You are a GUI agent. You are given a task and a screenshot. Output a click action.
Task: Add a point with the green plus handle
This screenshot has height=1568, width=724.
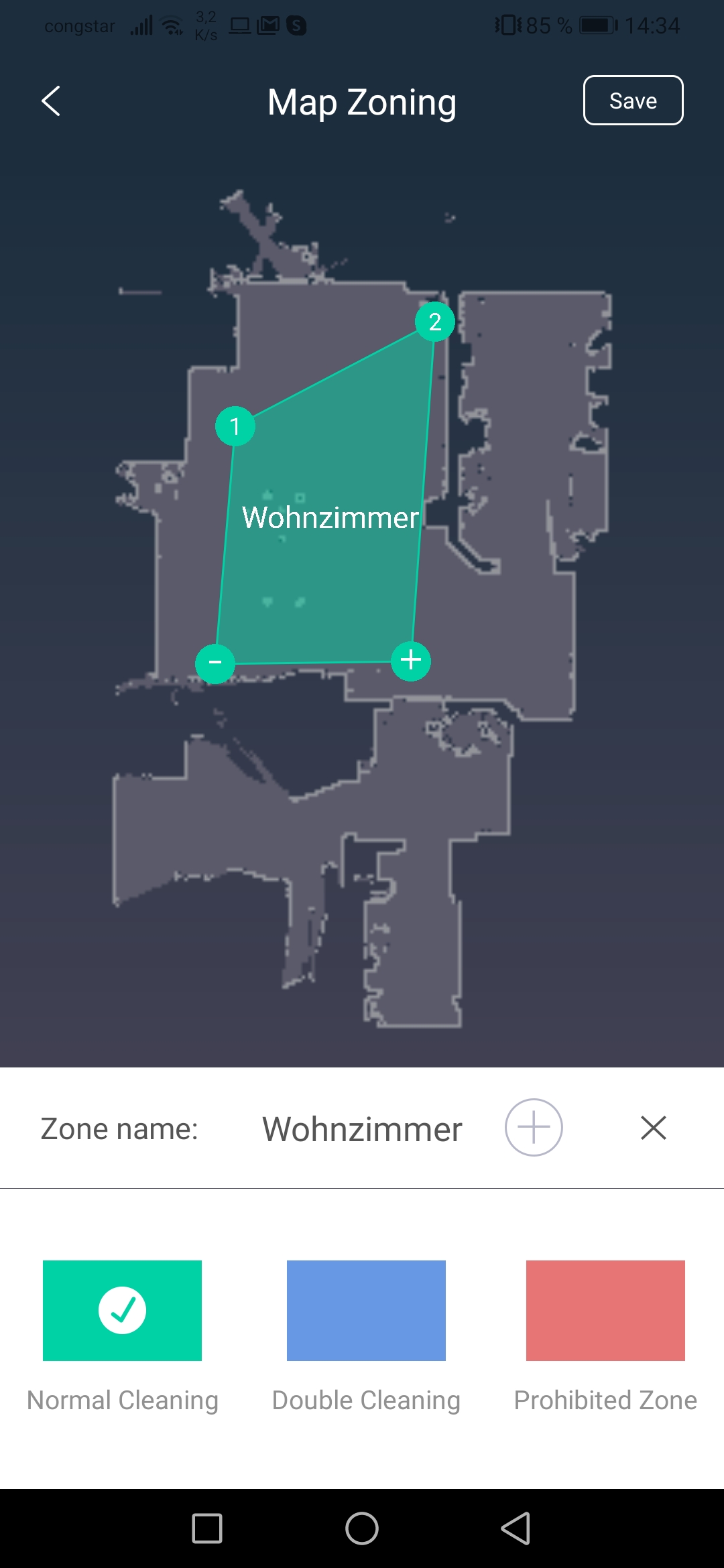coord(411,661)
